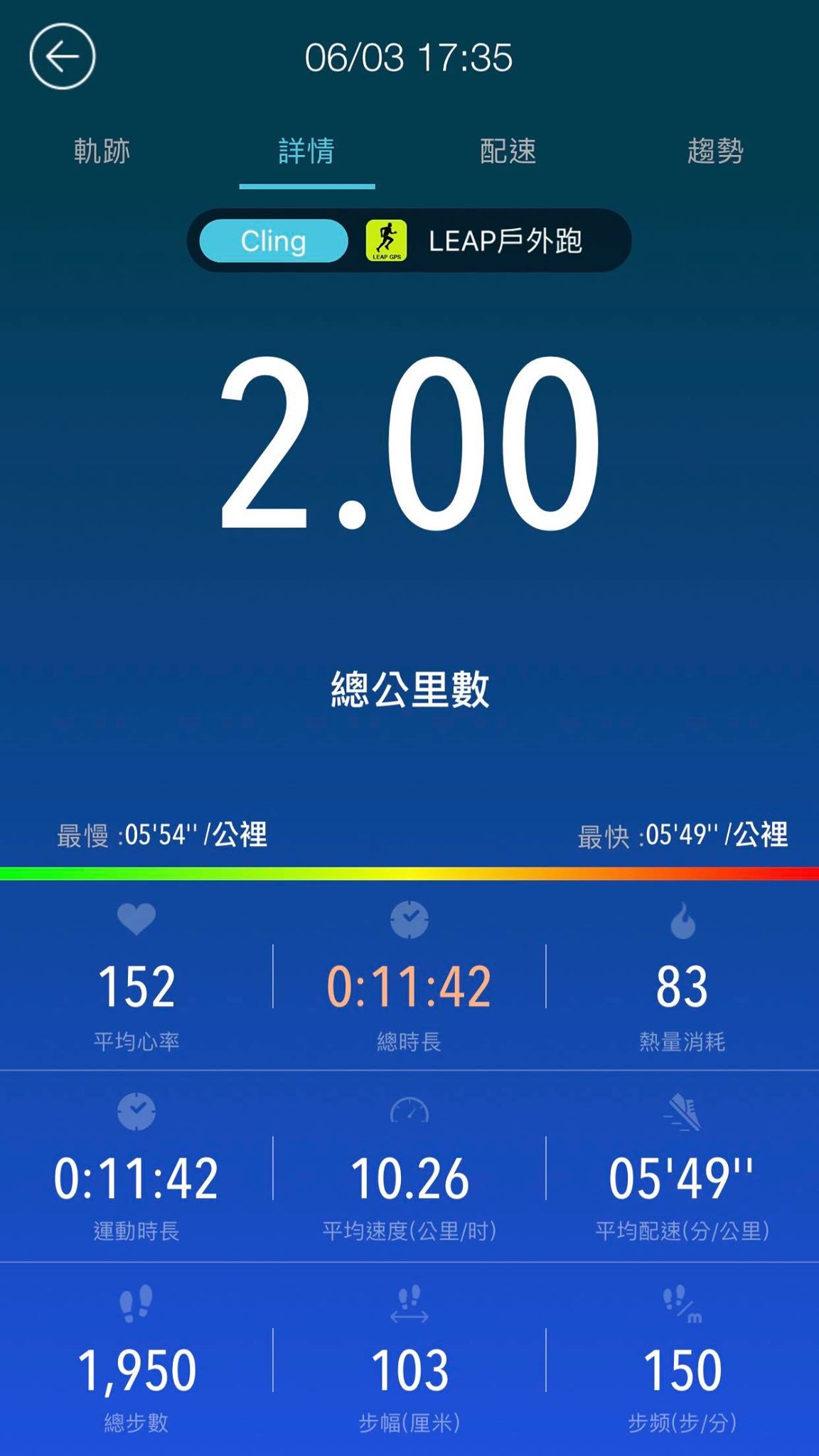
Task: Select the 詳情 tab
Action: point(306,151)
